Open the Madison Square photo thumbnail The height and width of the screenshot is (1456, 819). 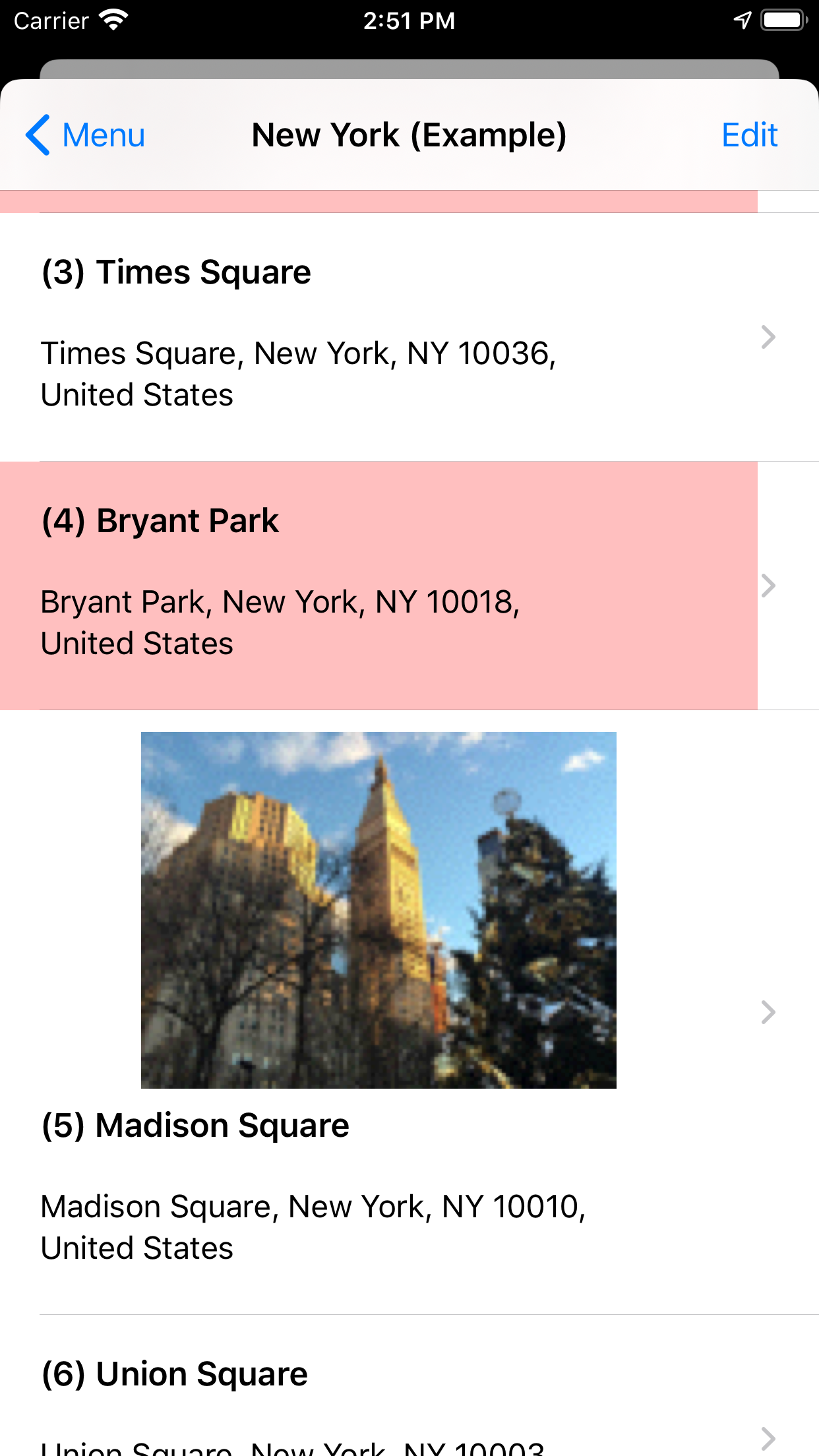click(379, 909)
